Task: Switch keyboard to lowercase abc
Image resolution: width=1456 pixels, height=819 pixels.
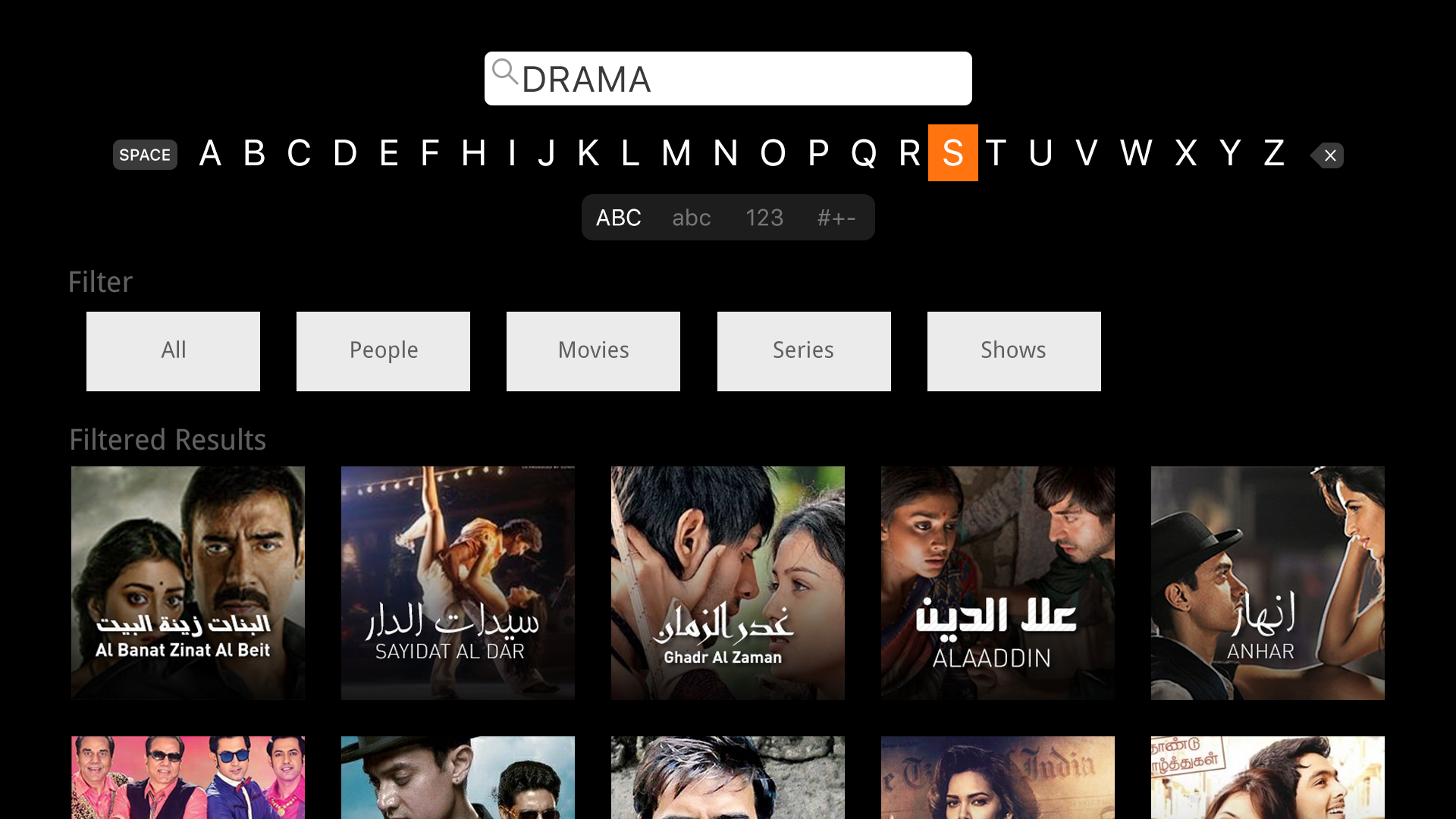Action: [x=691, y=218]
